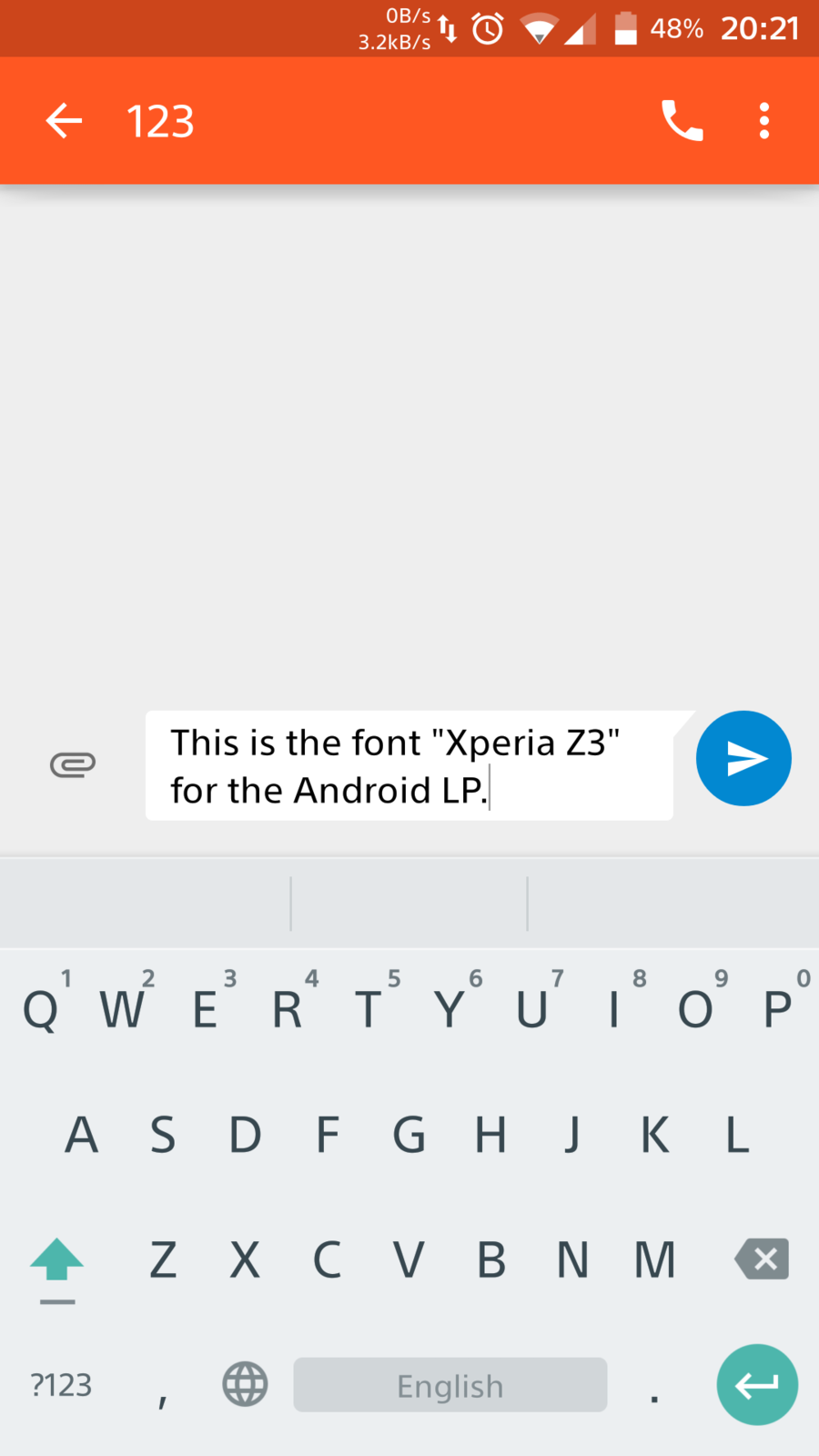This screenshot has width=819, height=1456.
Task: Send the typed message
Action: click(x=743, y=758)
